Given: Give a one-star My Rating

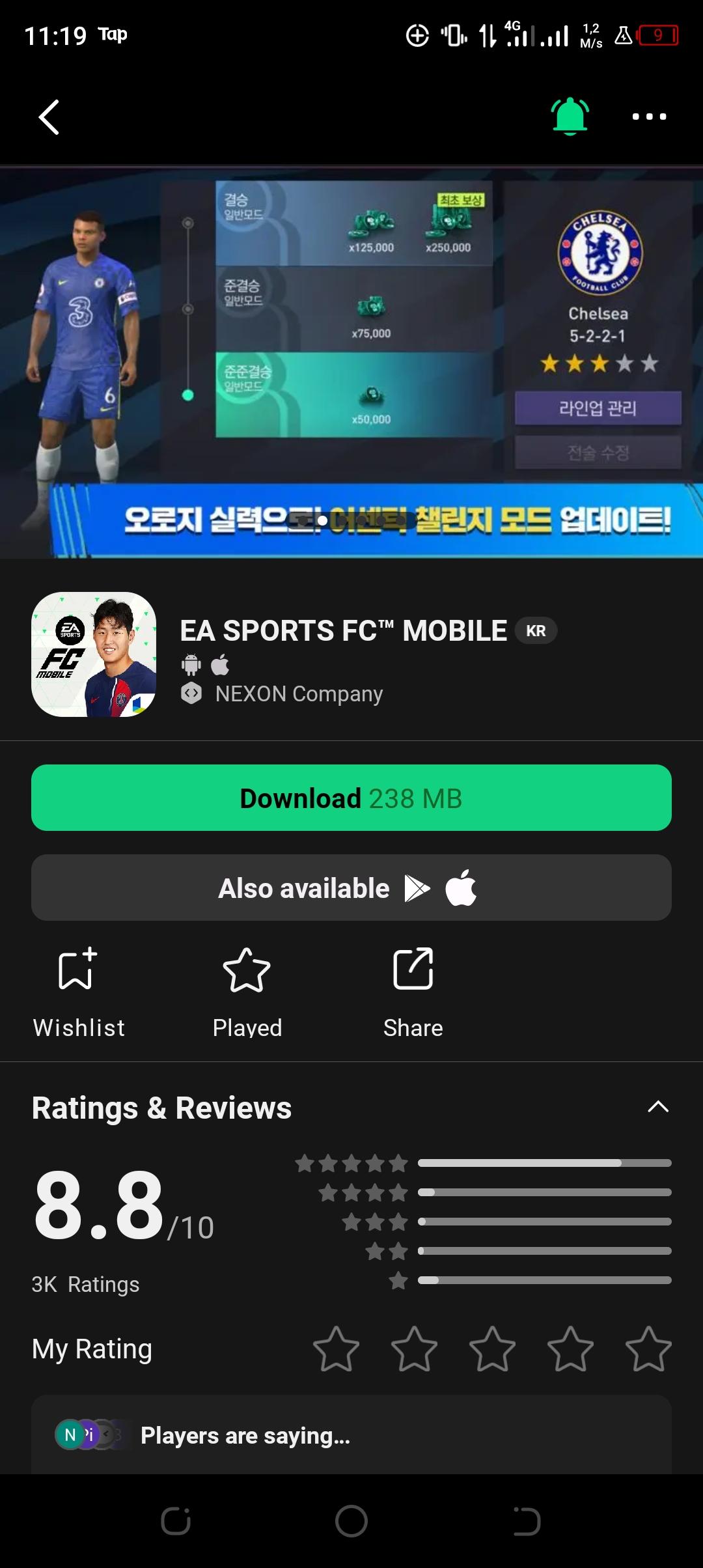Looking at the screenshot, I should point(336,1349).
